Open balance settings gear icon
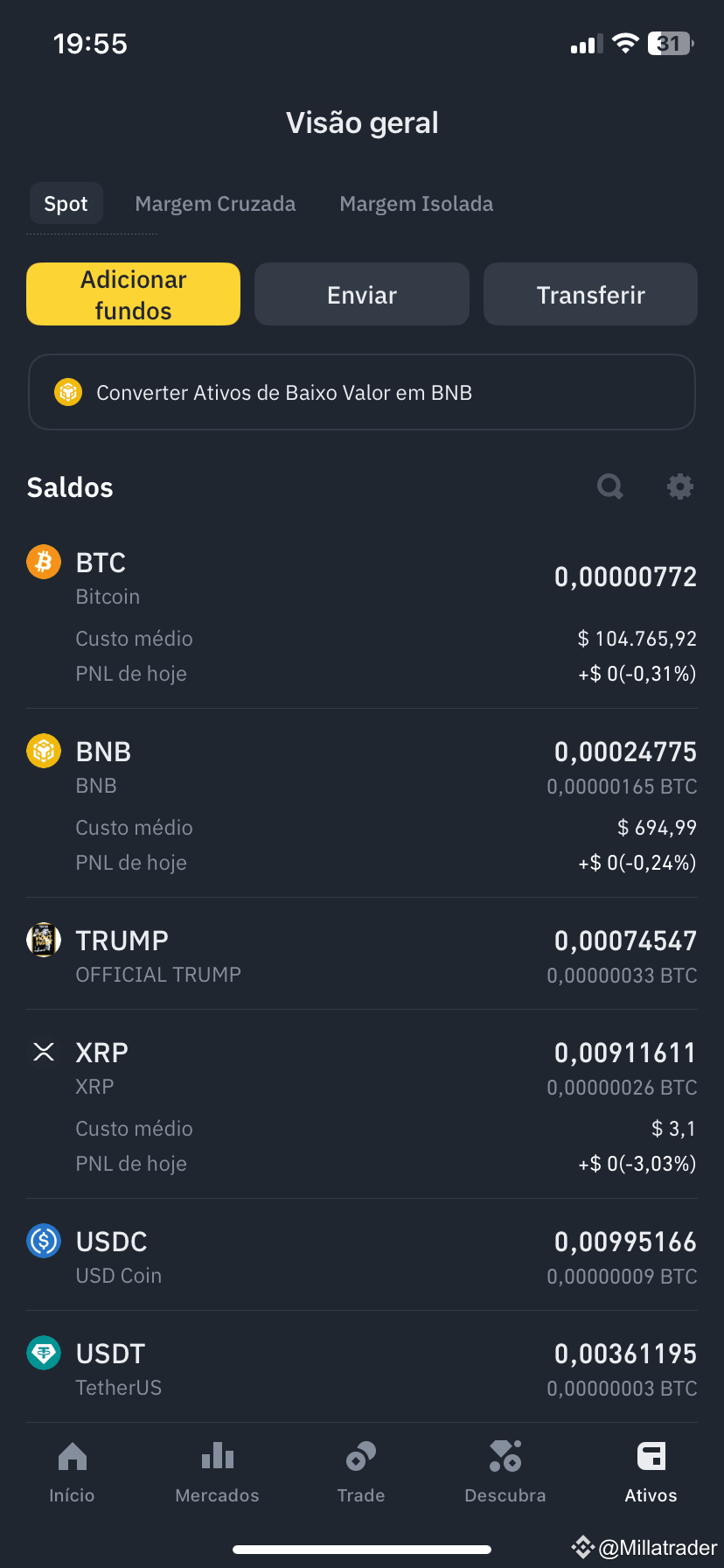Screen dimensions: 724x1568 tap(679, 486)
